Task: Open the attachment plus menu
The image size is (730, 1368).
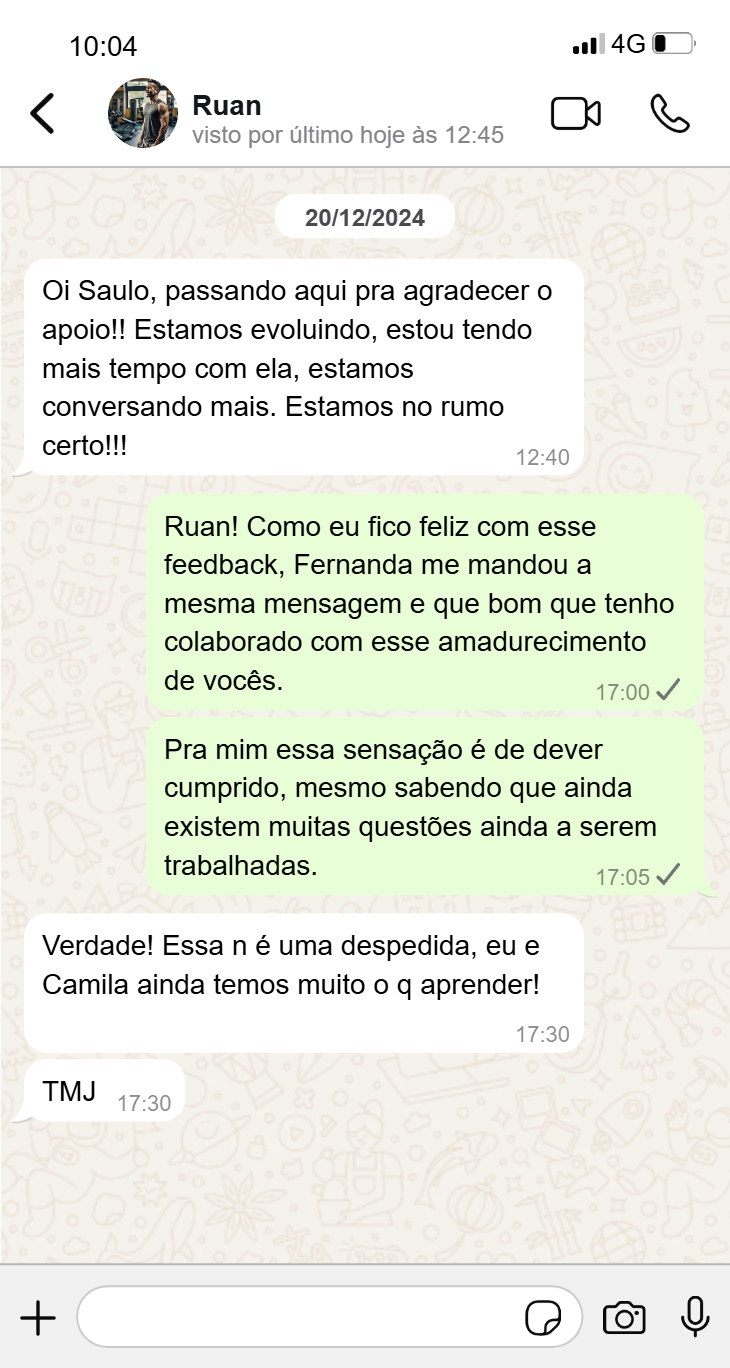Action: pyautogui.click(x=38, y=1318)
